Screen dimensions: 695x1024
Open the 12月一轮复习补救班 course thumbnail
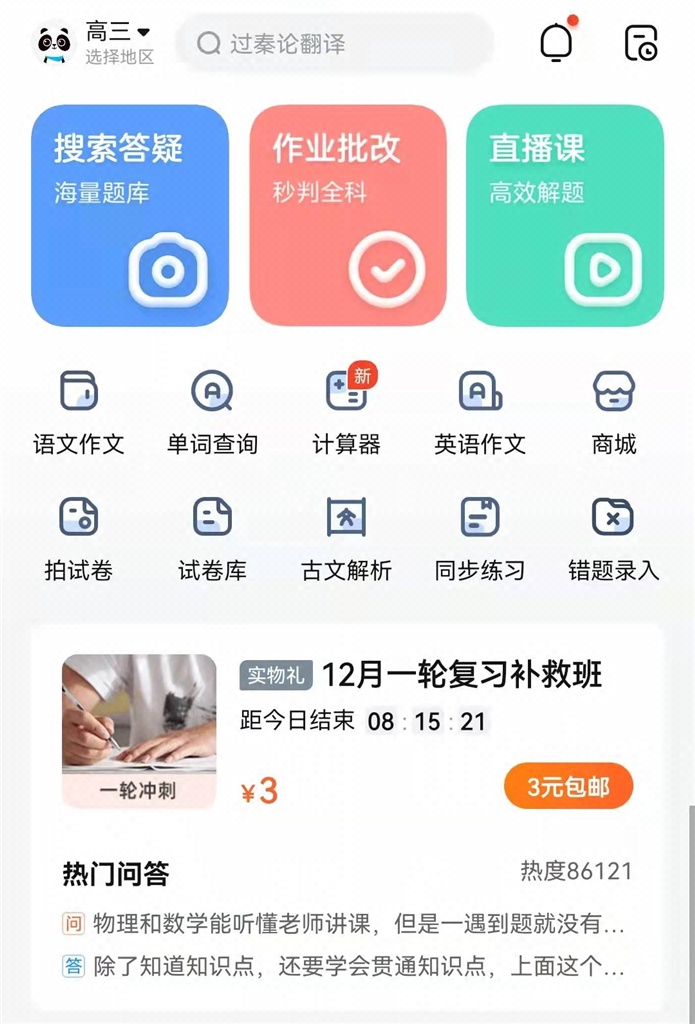pyautogui.click(x=139, y=730)
